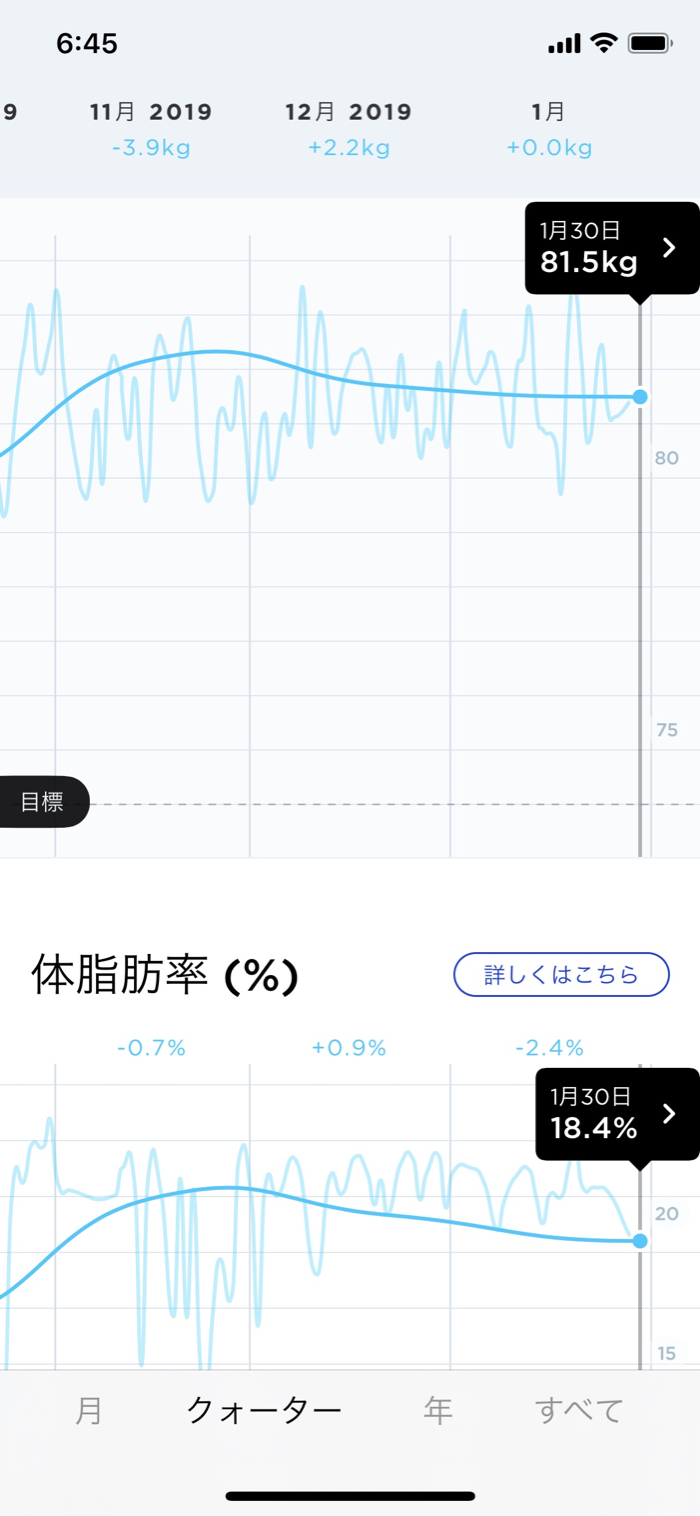Switch to the 年 view
Screen dimensions: 700x1516
coord(438,1410)
